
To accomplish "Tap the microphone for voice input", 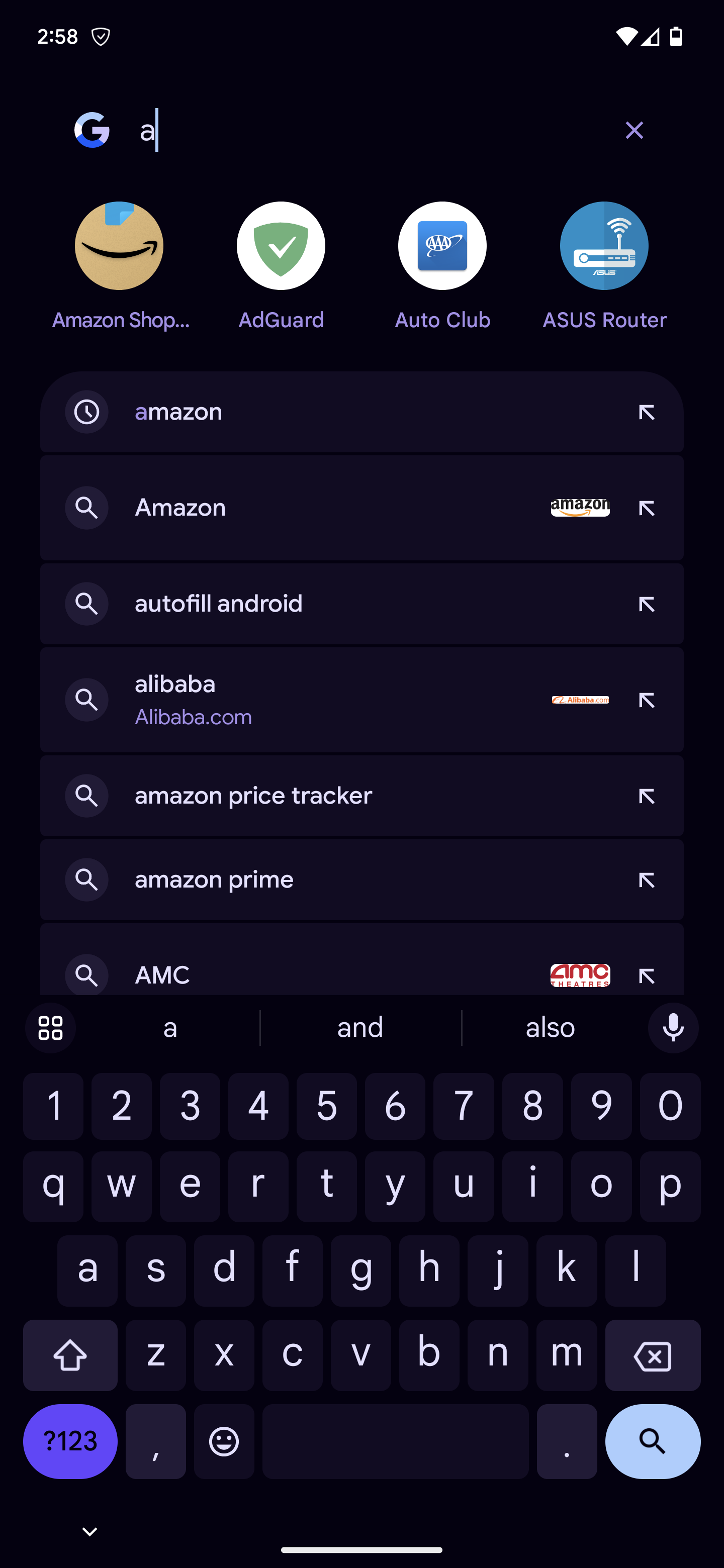I will (x=672, y=1027).
